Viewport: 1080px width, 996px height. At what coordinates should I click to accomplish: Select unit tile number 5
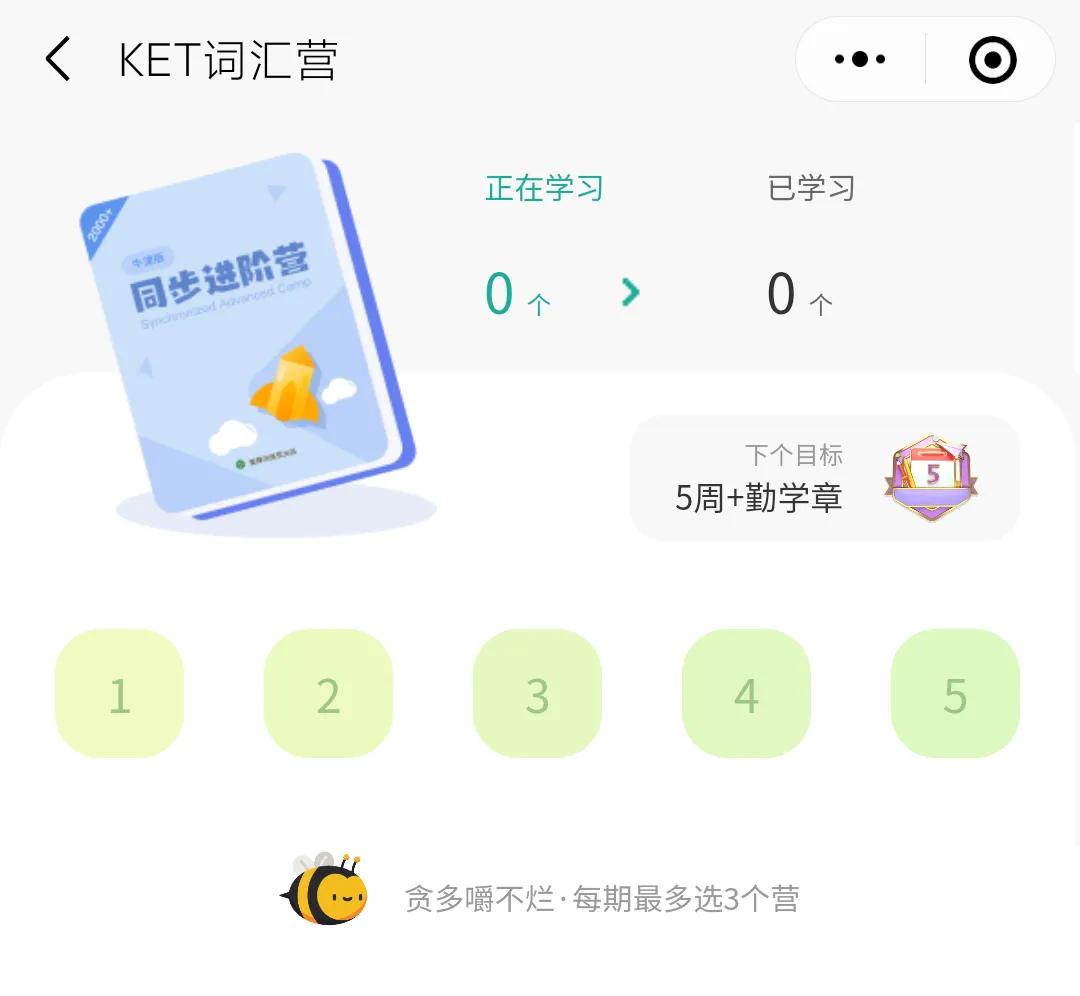tap(955, 694)
